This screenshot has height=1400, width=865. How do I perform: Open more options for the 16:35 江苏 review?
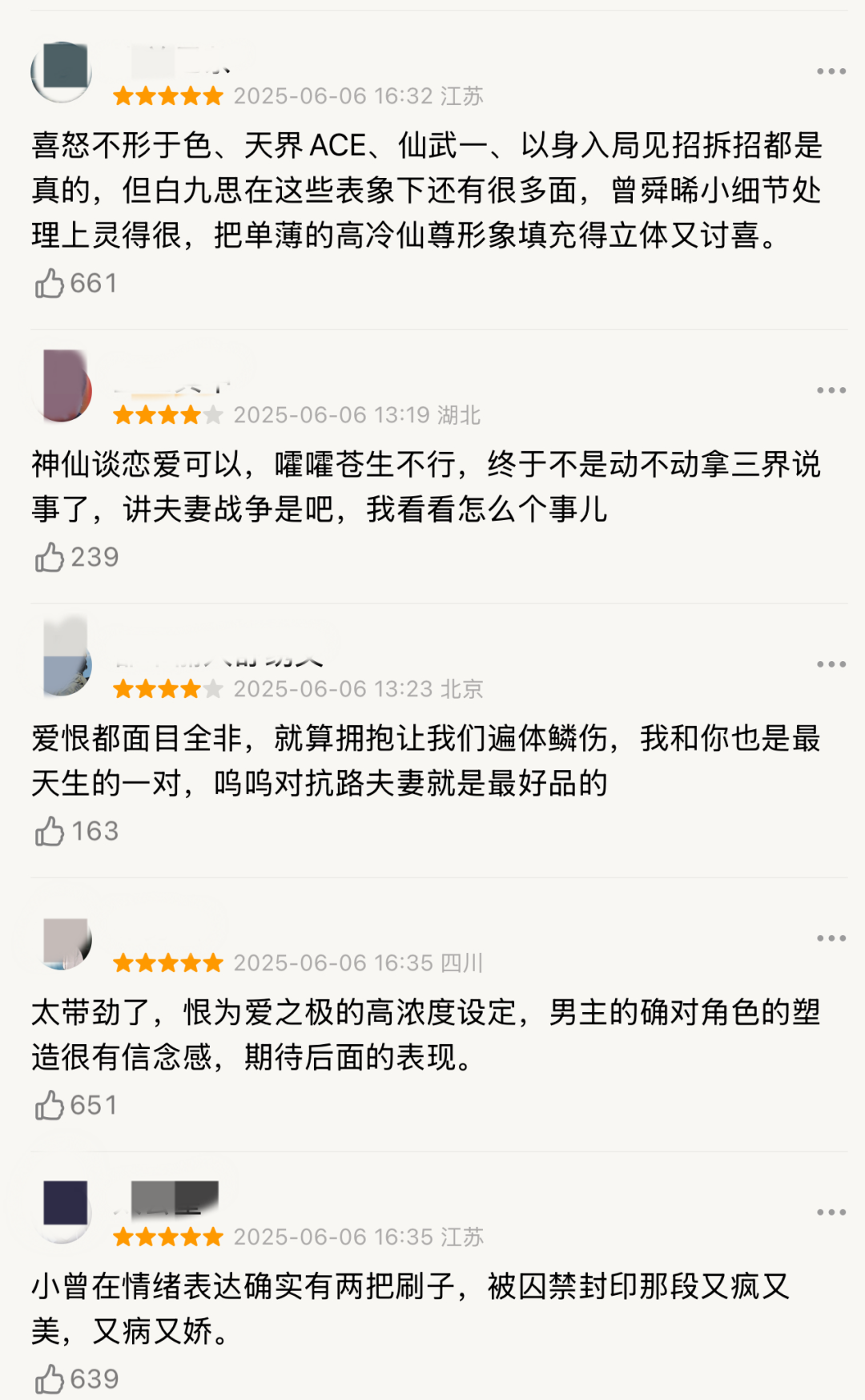tap(831, 1212)
